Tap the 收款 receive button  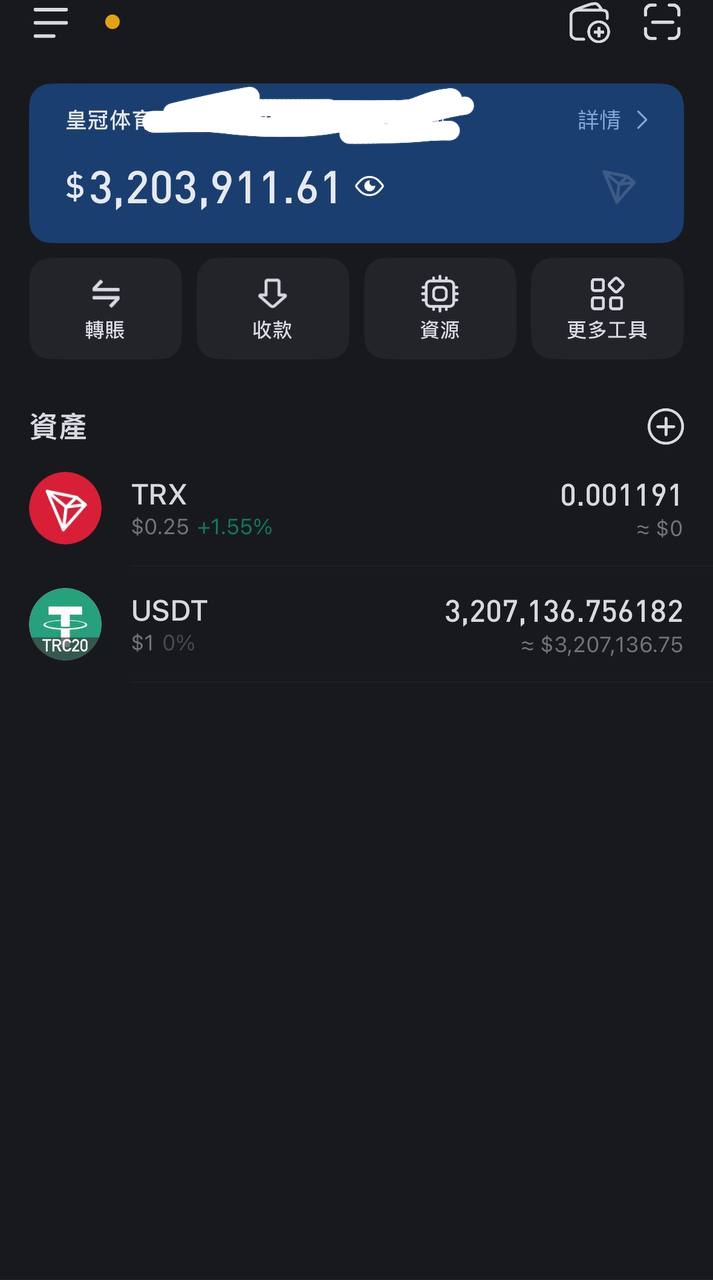[x=272, y=308]
